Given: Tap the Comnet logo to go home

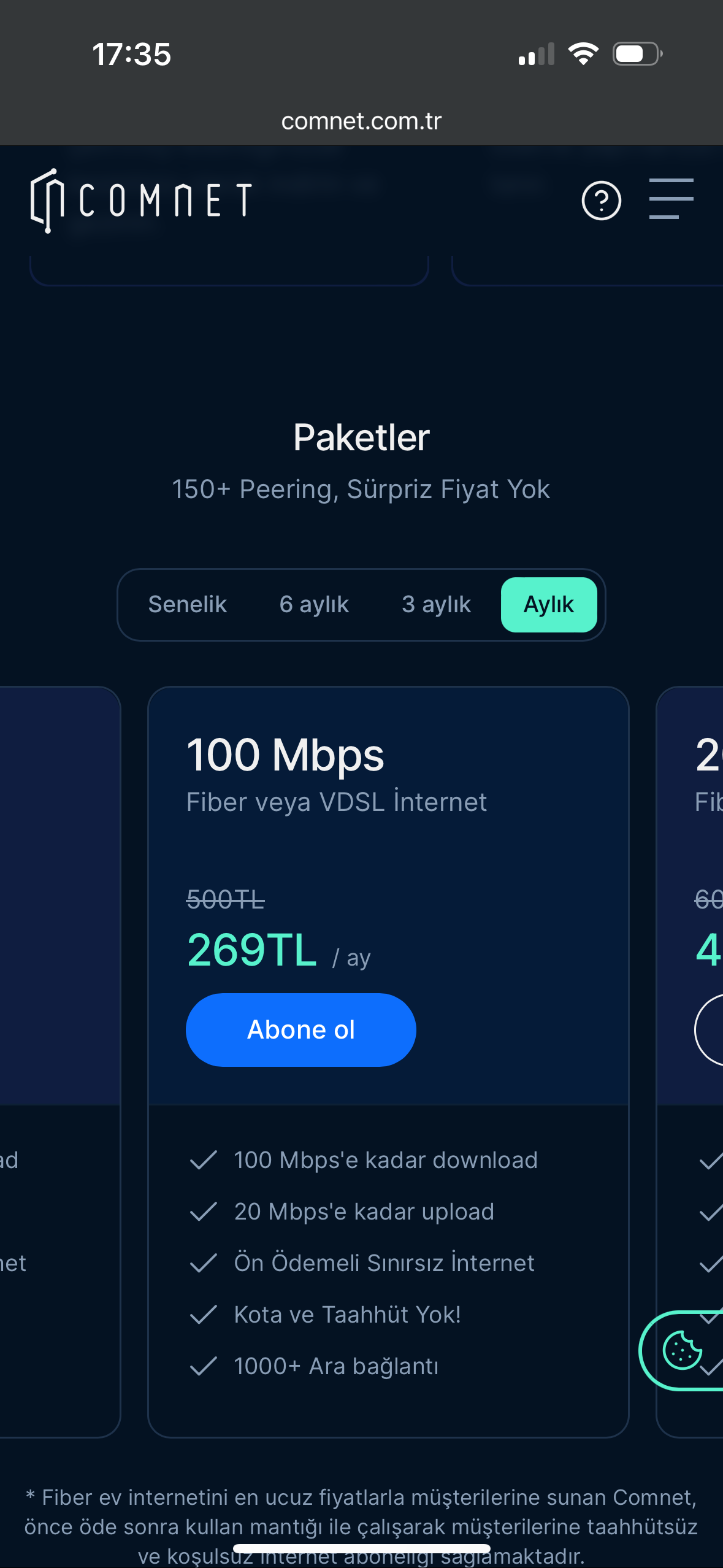Looking at the screenshot, I should tap(141, 201).
